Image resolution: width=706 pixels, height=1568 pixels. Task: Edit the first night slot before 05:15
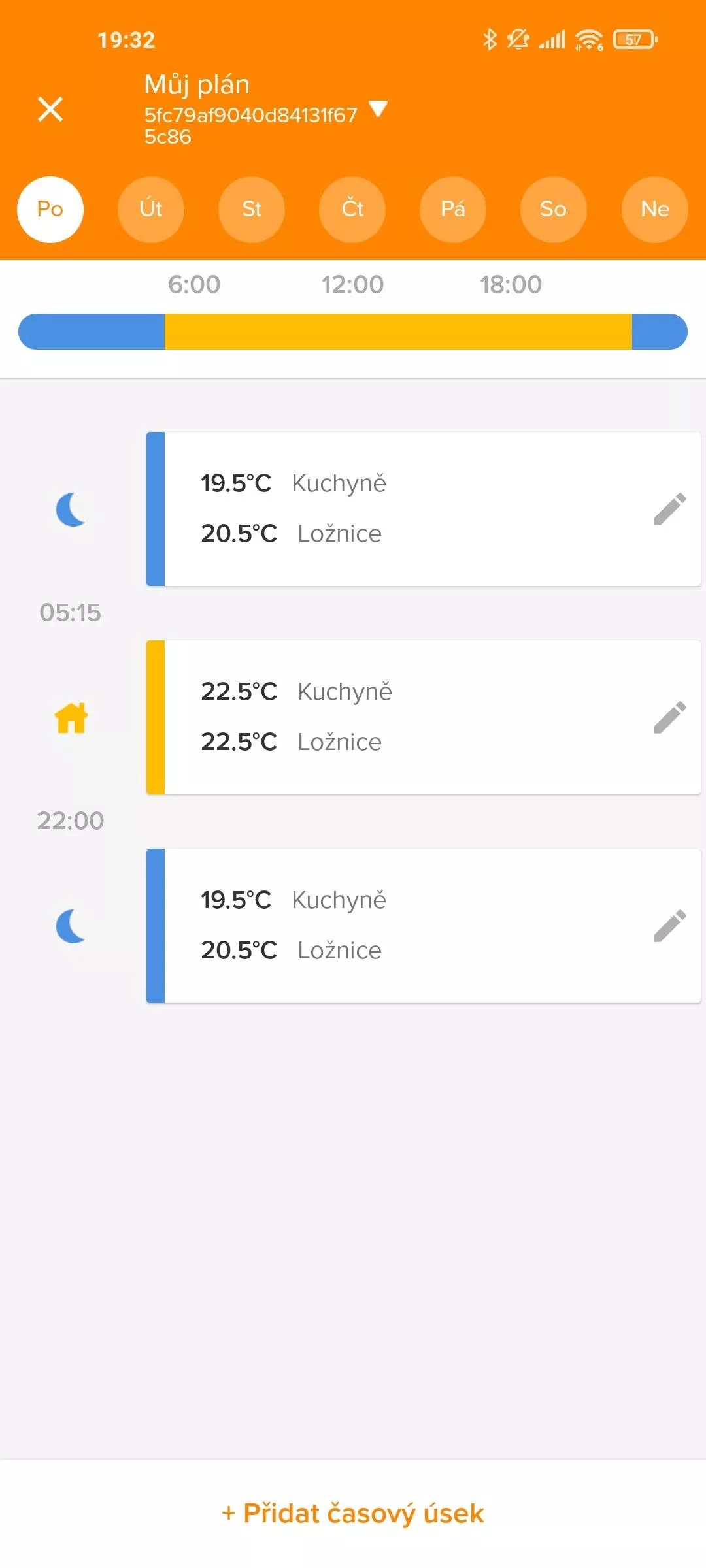tap(670, 509)
